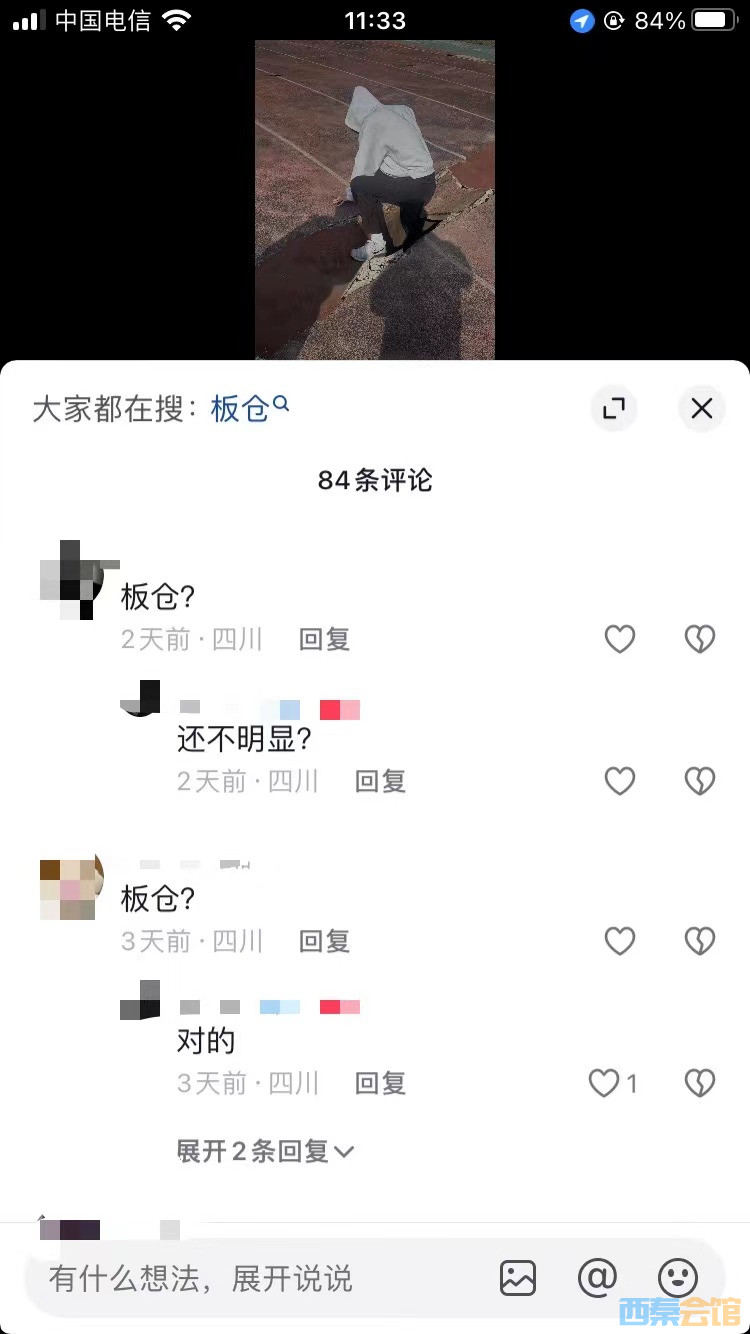Reply to the "板仓?" comment from 3天前
Viewport: 750px width, 1334px height.
(324, 941)
